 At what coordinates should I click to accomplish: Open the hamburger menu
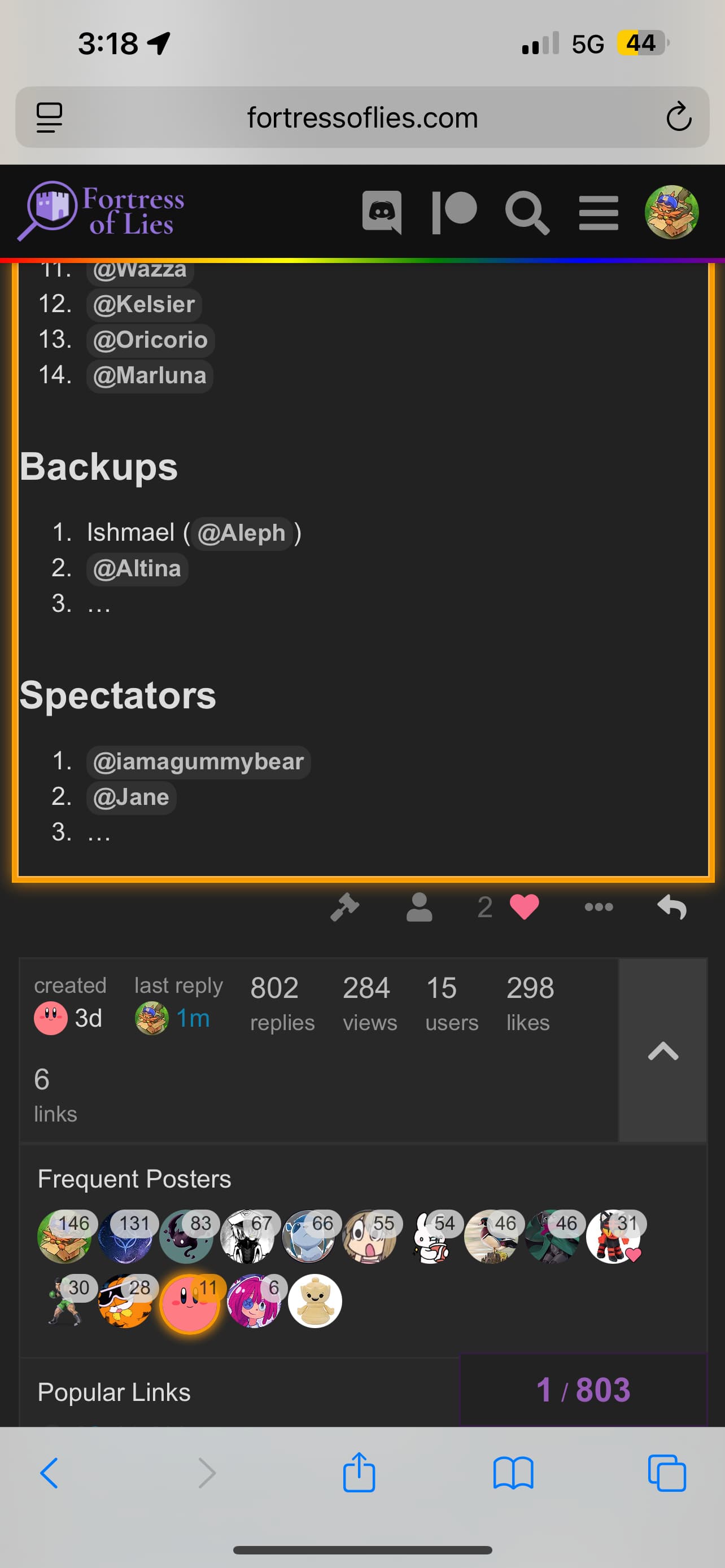(599, 213)
